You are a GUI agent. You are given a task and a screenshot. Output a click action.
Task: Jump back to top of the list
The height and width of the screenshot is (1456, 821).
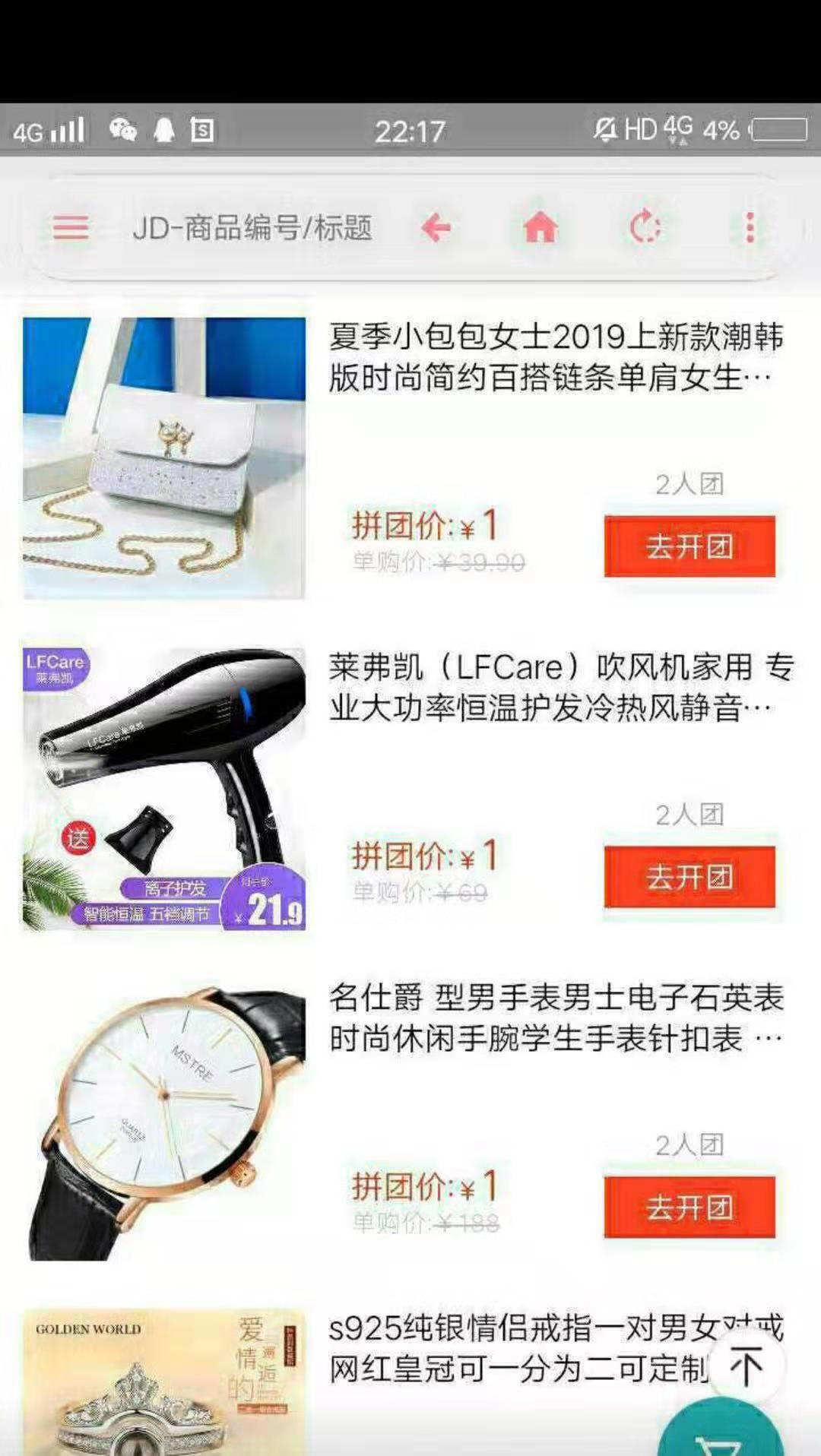pyautogui.click(x=747, y=1365)
